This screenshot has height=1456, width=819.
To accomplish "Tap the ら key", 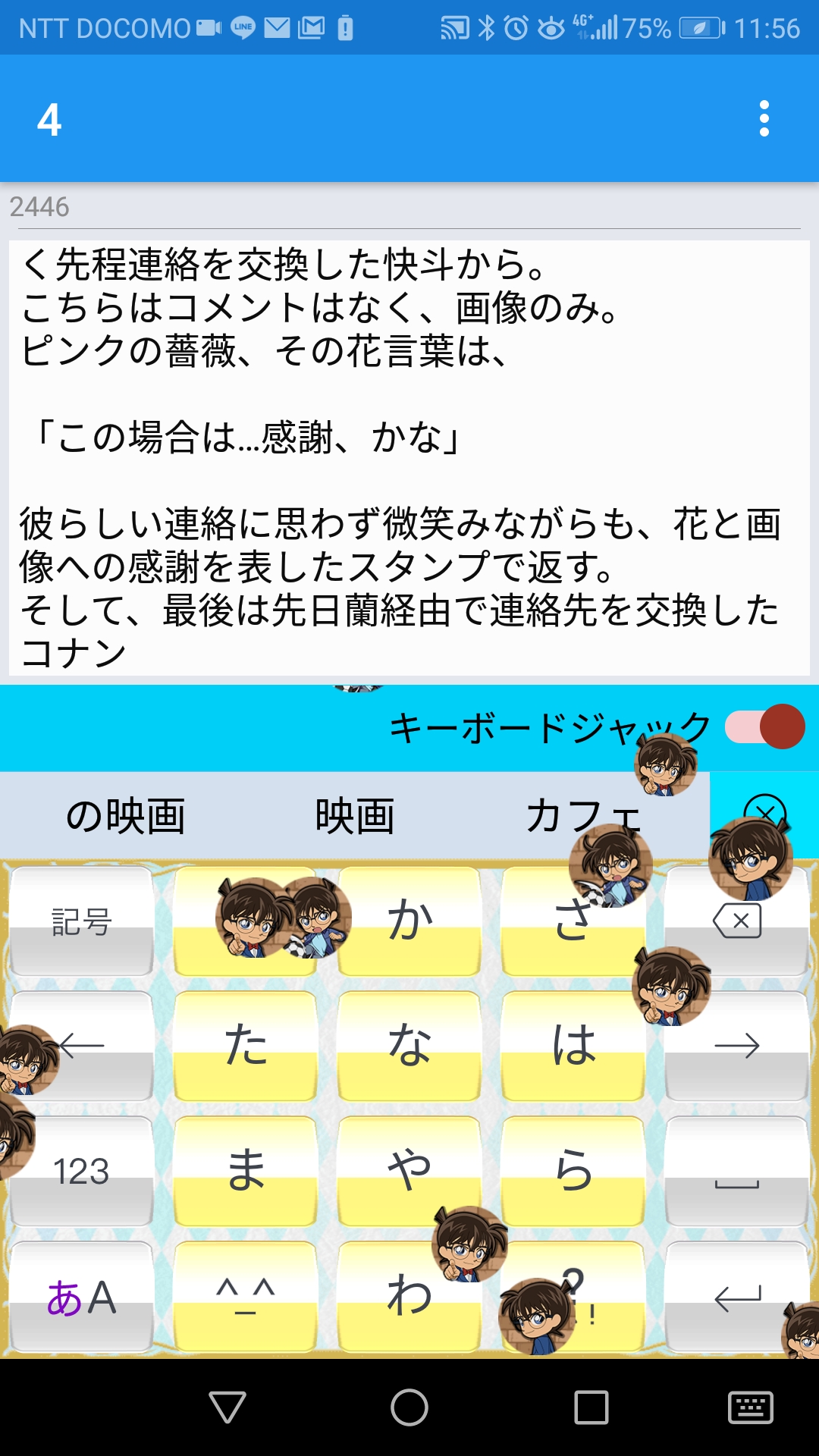I will point(573,1171).
